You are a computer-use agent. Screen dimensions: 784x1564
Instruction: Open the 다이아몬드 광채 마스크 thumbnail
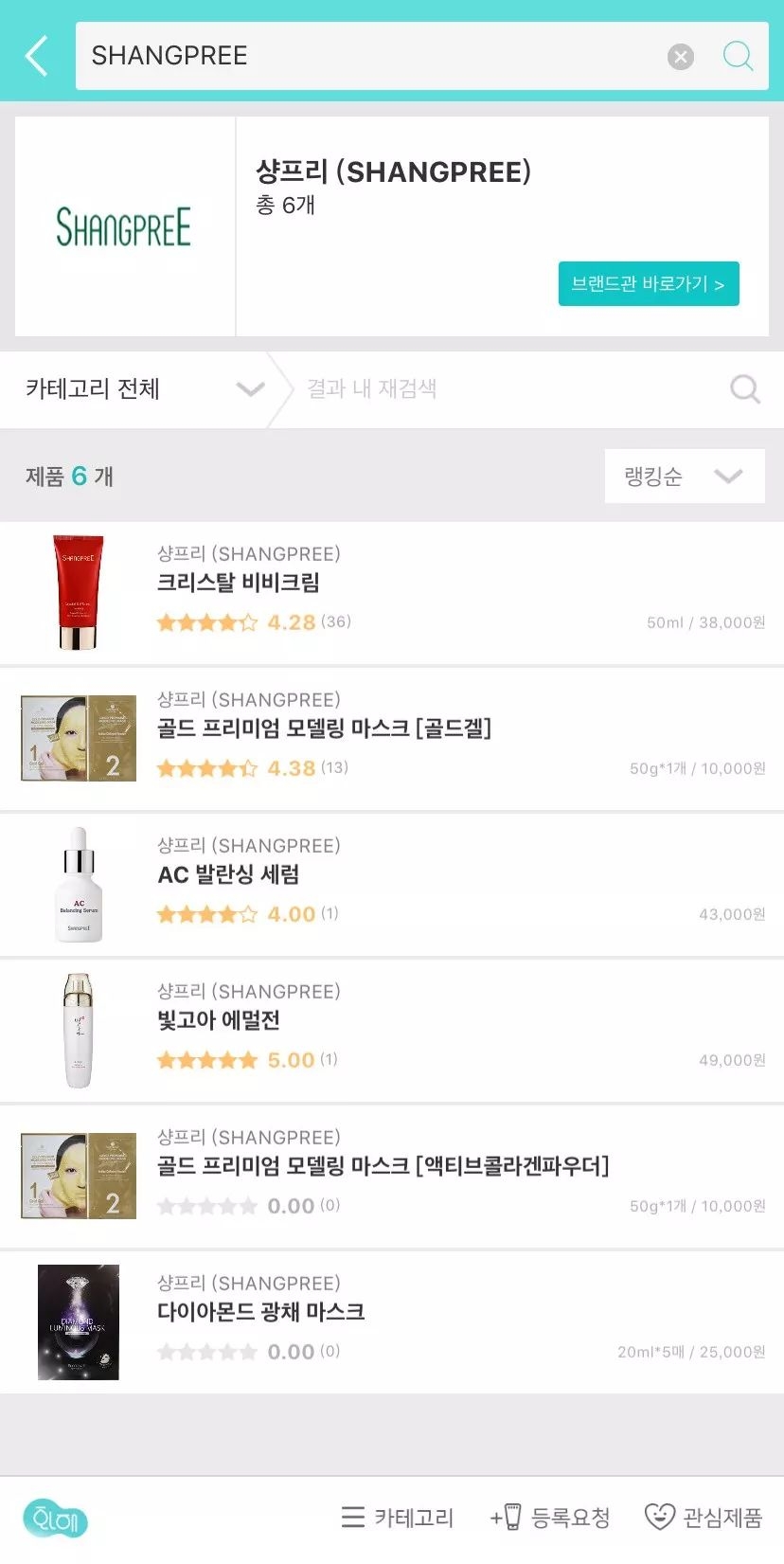pyautogui.click(x=78, y=1321)
